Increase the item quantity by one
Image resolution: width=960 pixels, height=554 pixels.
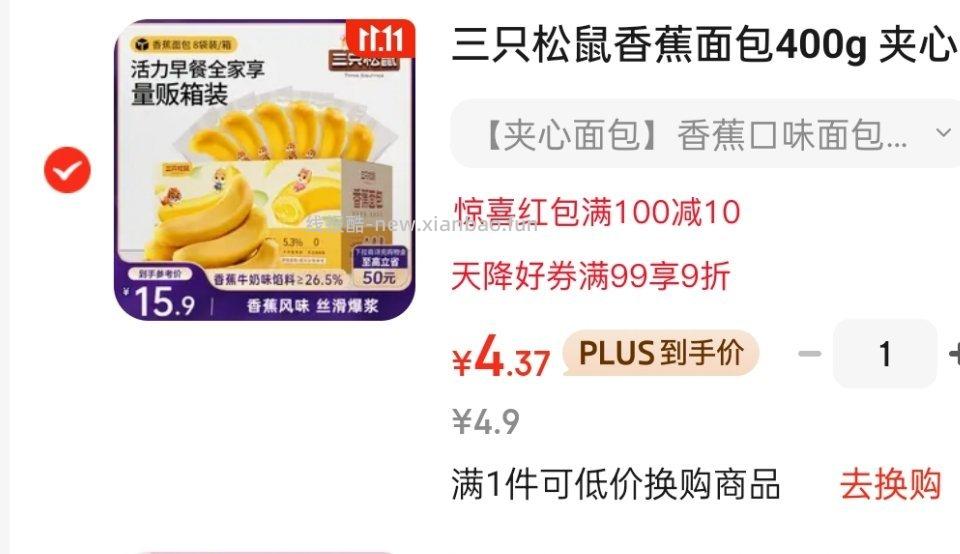tap(953, 354)
